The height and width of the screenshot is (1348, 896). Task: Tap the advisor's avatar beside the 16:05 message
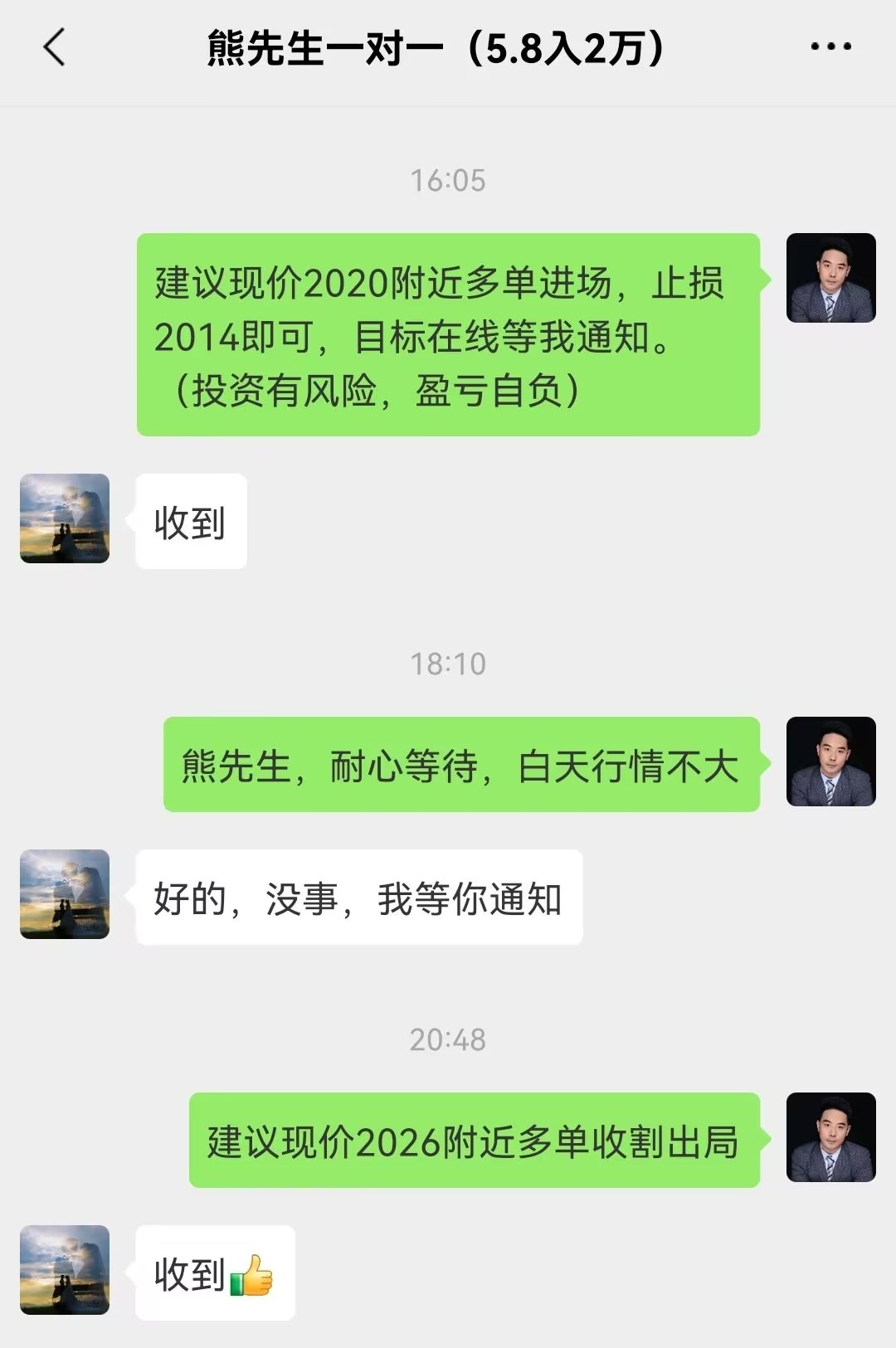coord(830,278)
